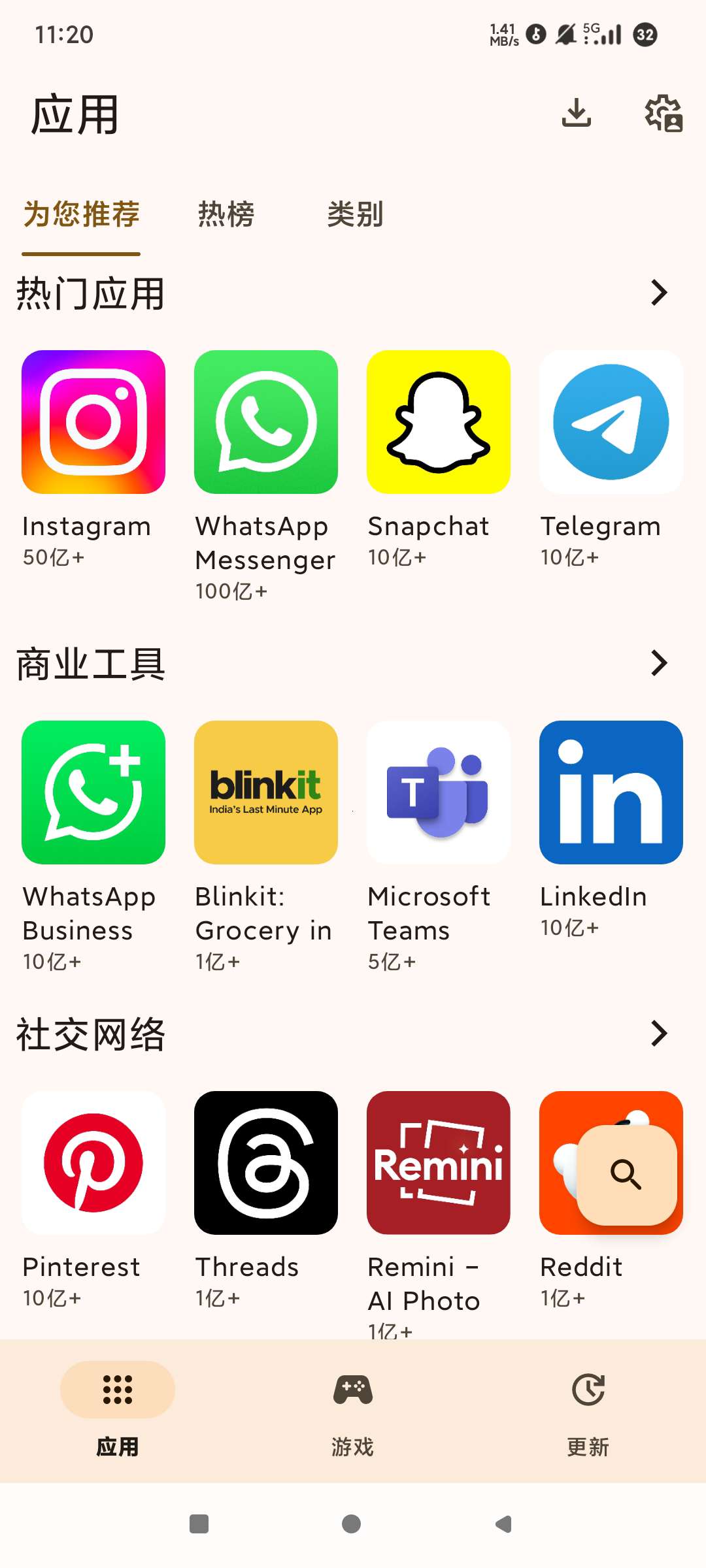Select the Blinkit grocery app
706x1568 pixels.
(266, 792)
